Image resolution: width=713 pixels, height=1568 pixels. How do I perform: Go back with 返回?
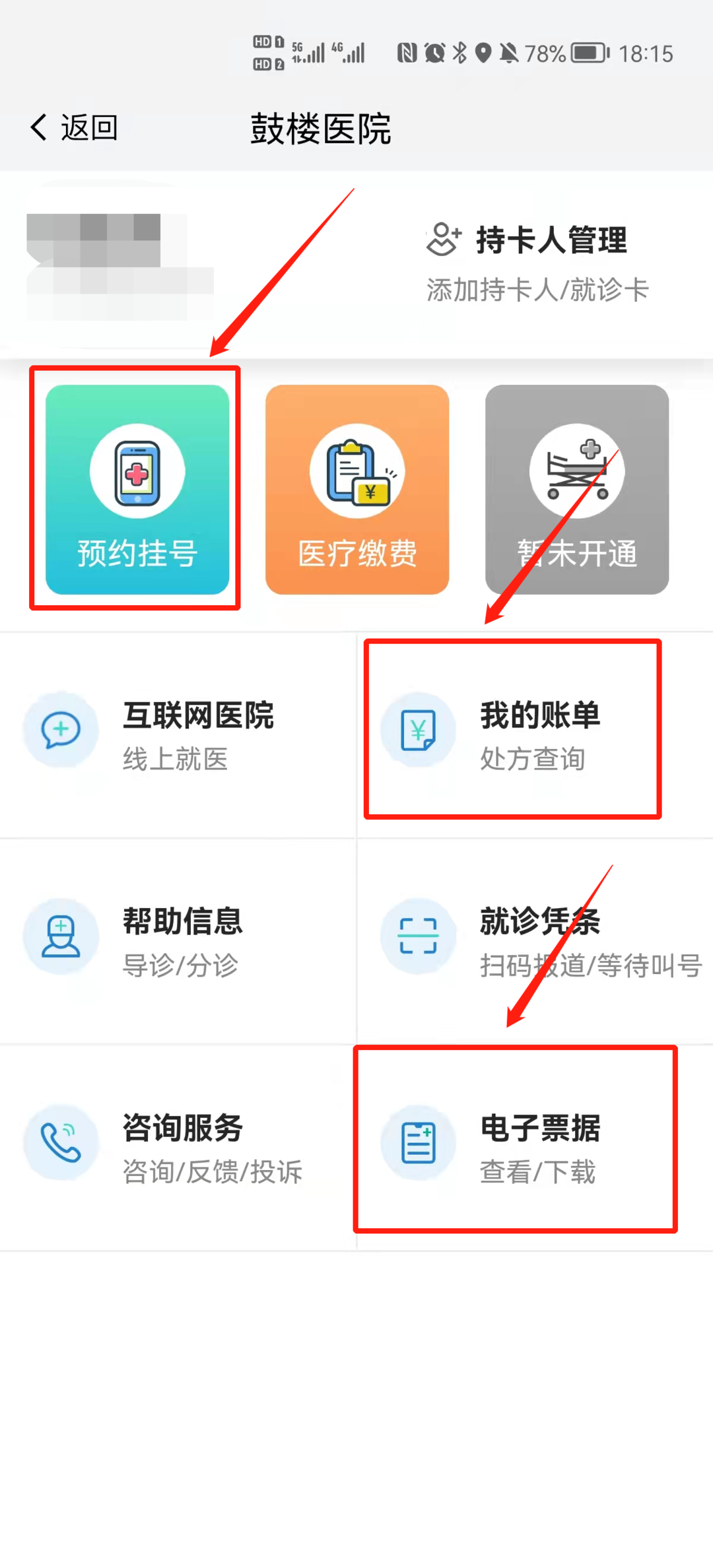[73, 127]
